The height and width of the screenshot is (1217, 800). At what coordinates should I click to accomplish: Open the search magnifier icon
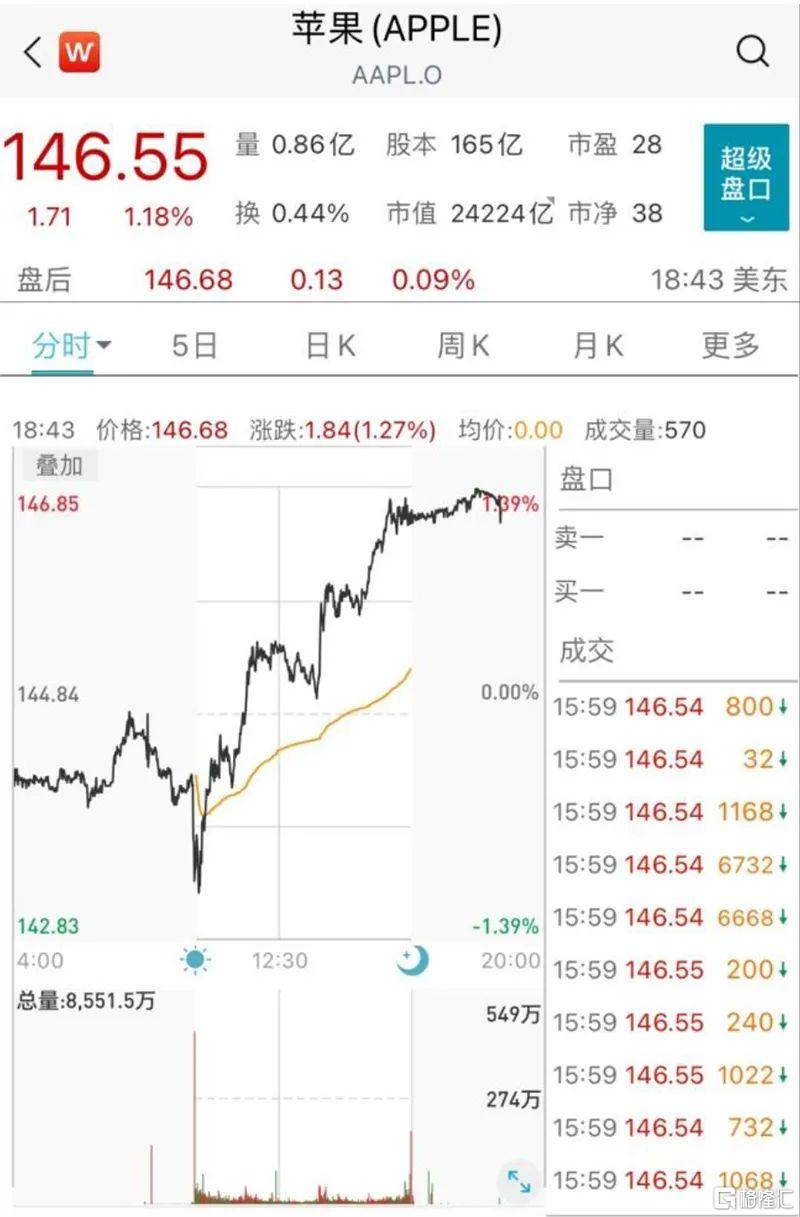coord(752,50)
